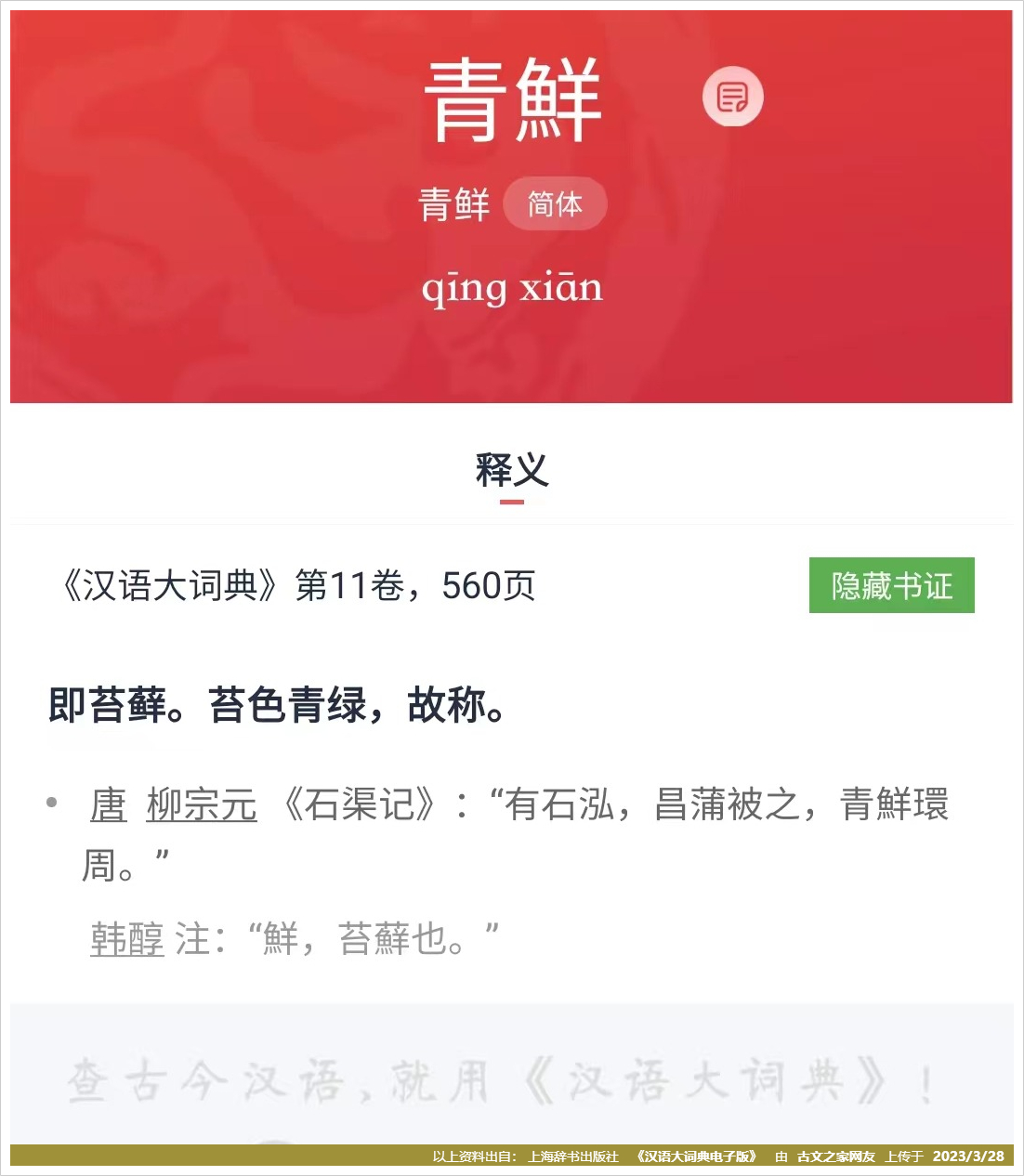This screenshot has width=1024, height=1176.
Task: Select the 释义 tab
Action: click(x=512, y=471)
